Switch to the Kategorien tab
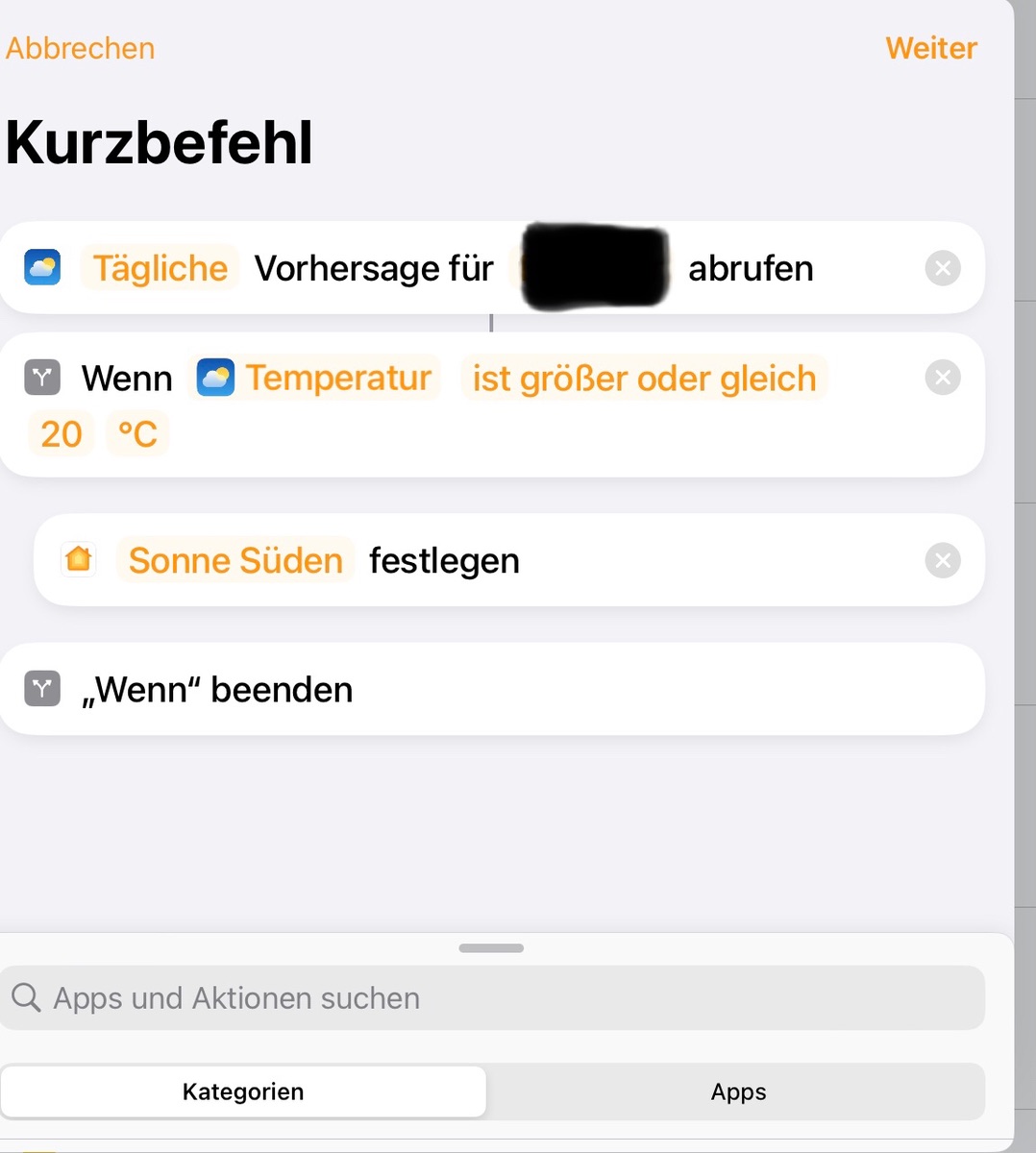1036x1153 pixels. 243,1092
